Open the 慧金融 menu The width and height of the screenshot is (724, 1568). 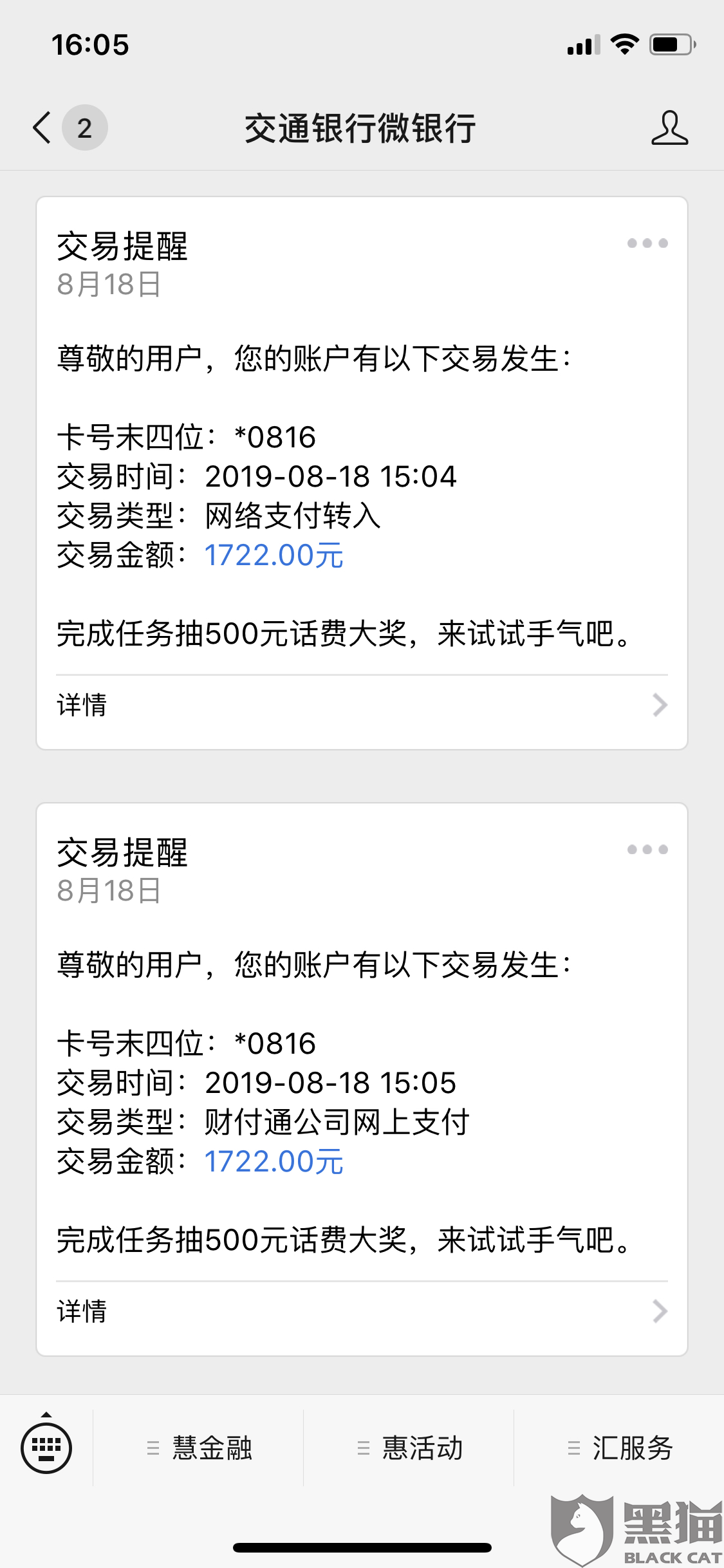[x=200, y=1448]
